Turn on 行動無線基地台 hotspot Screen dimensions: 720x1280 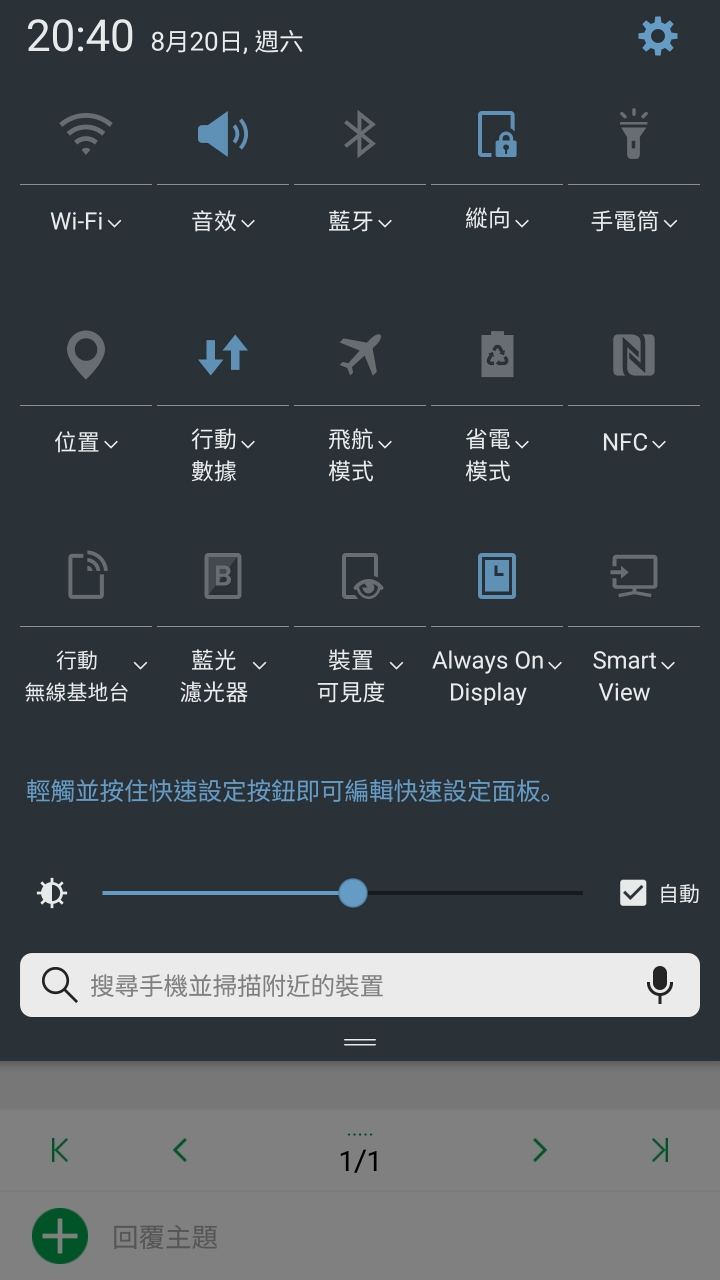coord(86,576)
